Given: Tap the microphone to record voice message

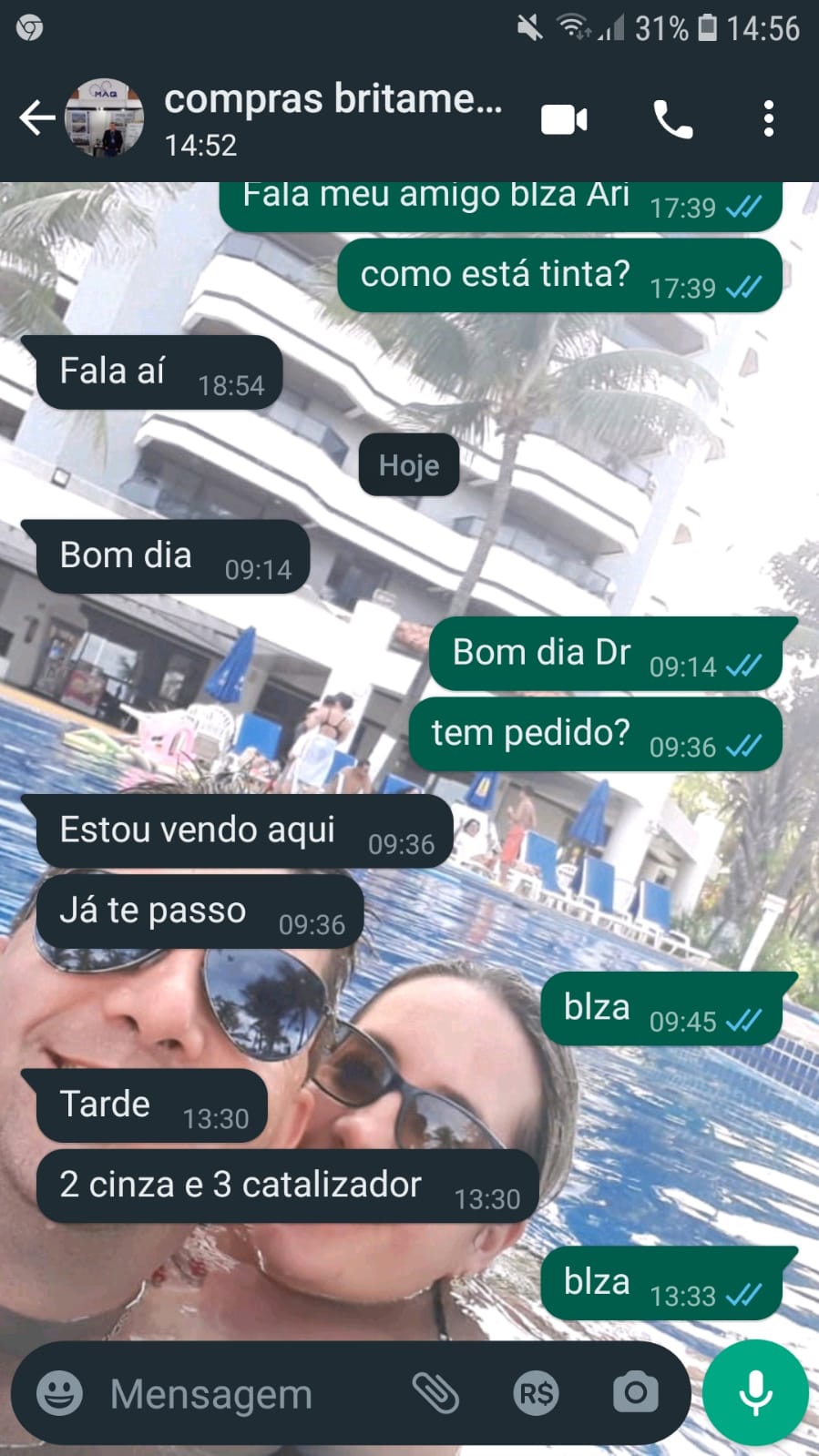Looking at the screenshot, I should point(755,1393).
